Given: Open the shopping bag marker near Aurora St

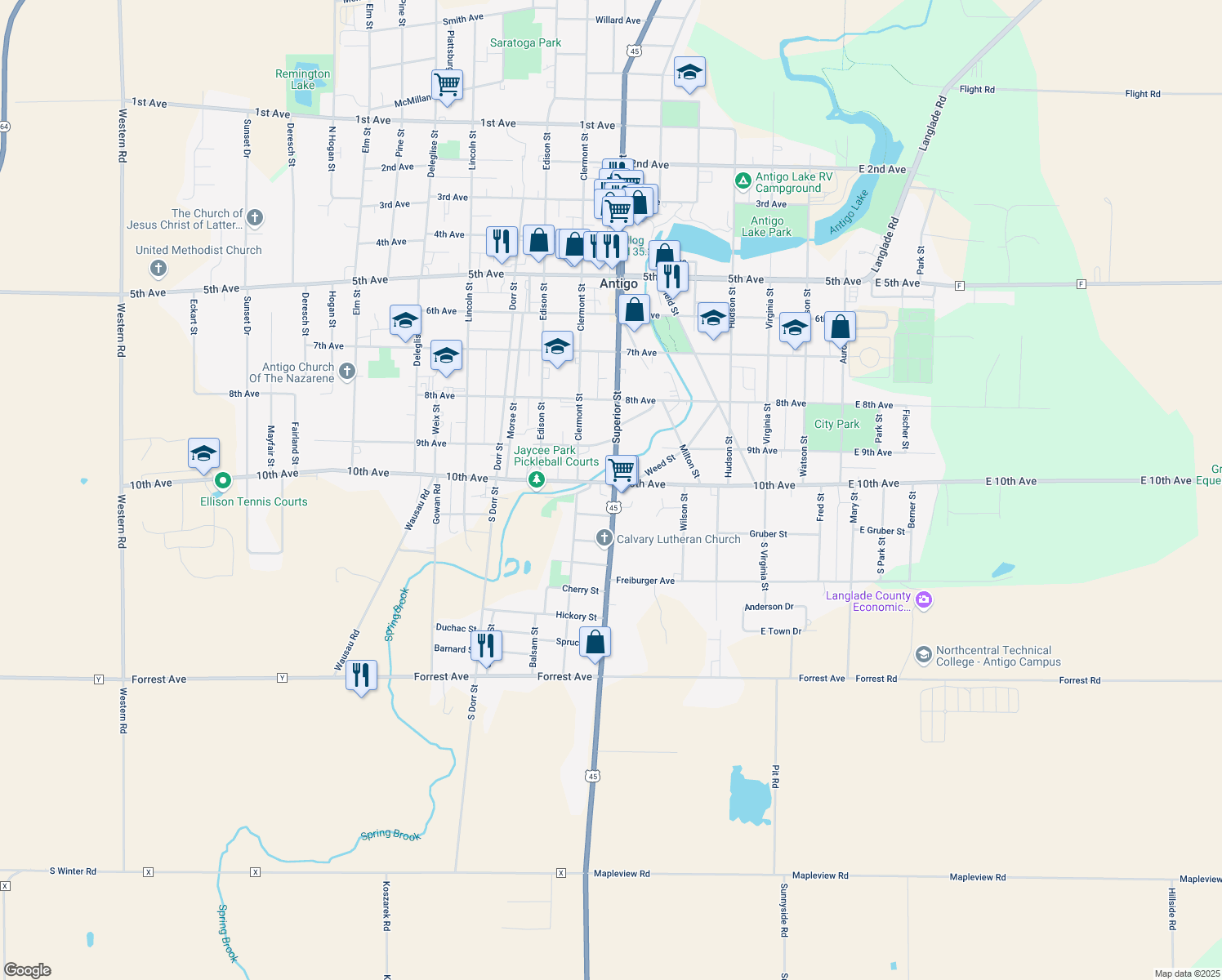Looking at the screenshot, I should click(x=841, y=327).
